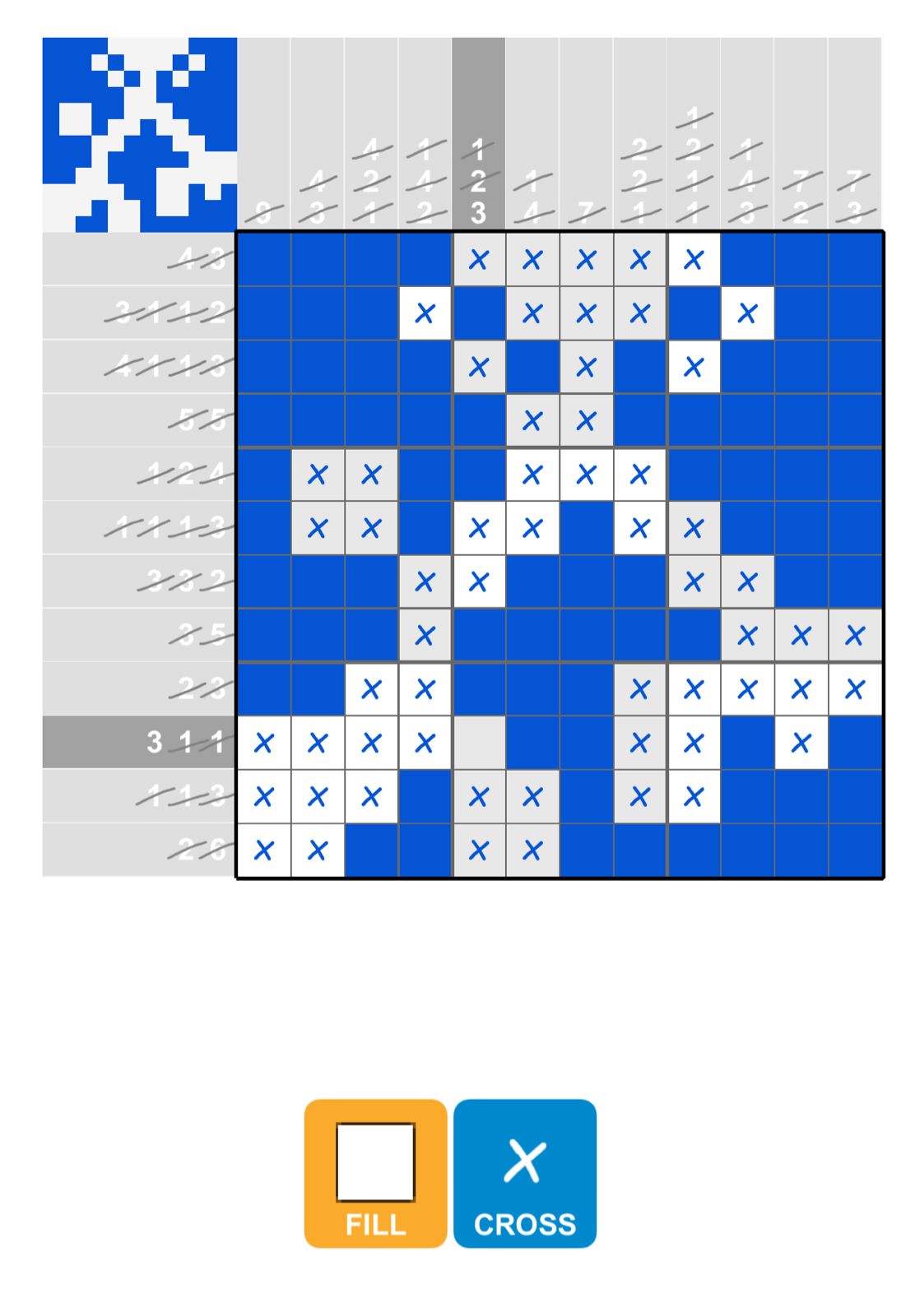Image resolution: width=901 pixels, height=1316 pixels.
Task: Click the filled cell in the top-left grid corner
Action: coord(264,258)
